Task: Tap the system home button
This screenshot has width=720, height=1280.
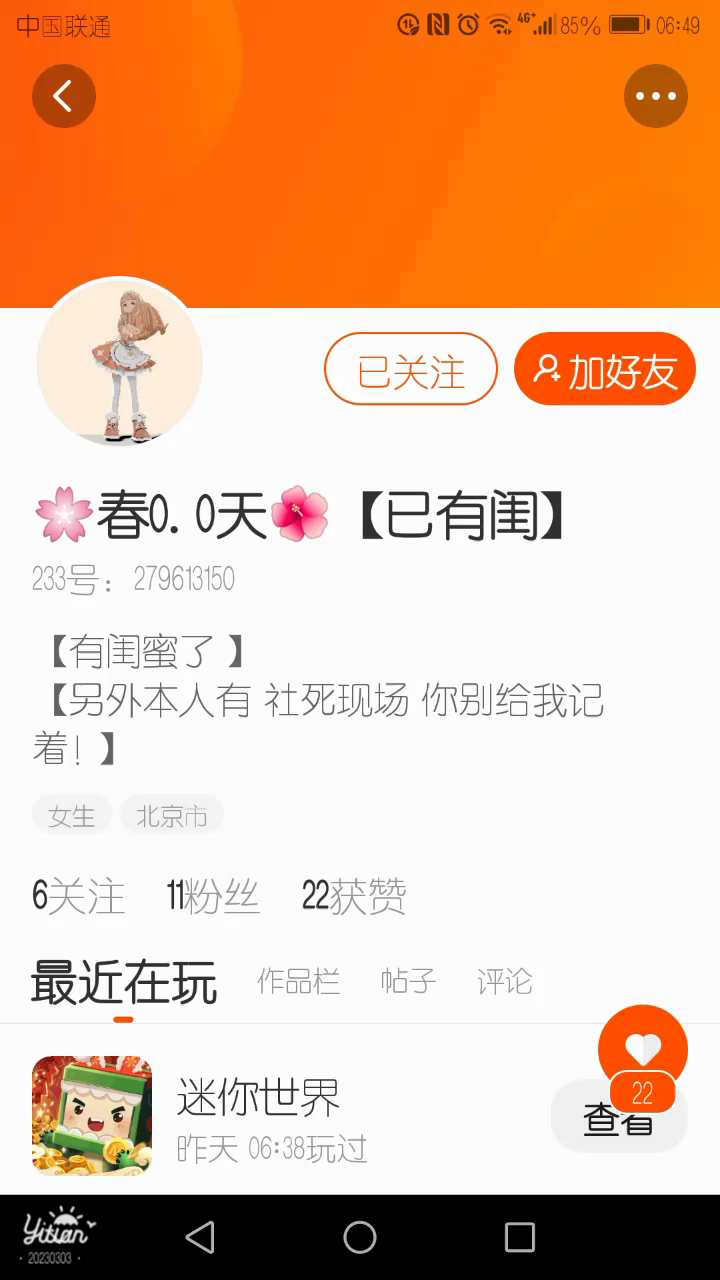Action: pyautogui.click(x=360, y=1238)
